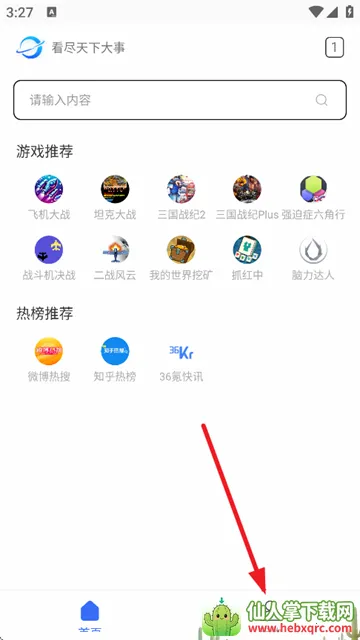Play the 抓红中 mahjong game
This screenshot has height=640, width=360.
click(x=247, y=258)
